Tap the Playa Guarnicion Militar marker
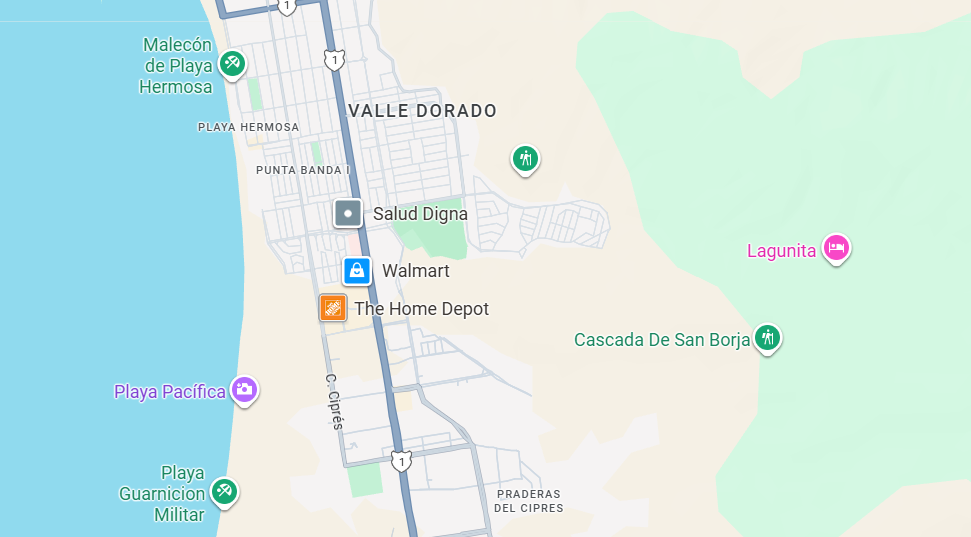 224,490
